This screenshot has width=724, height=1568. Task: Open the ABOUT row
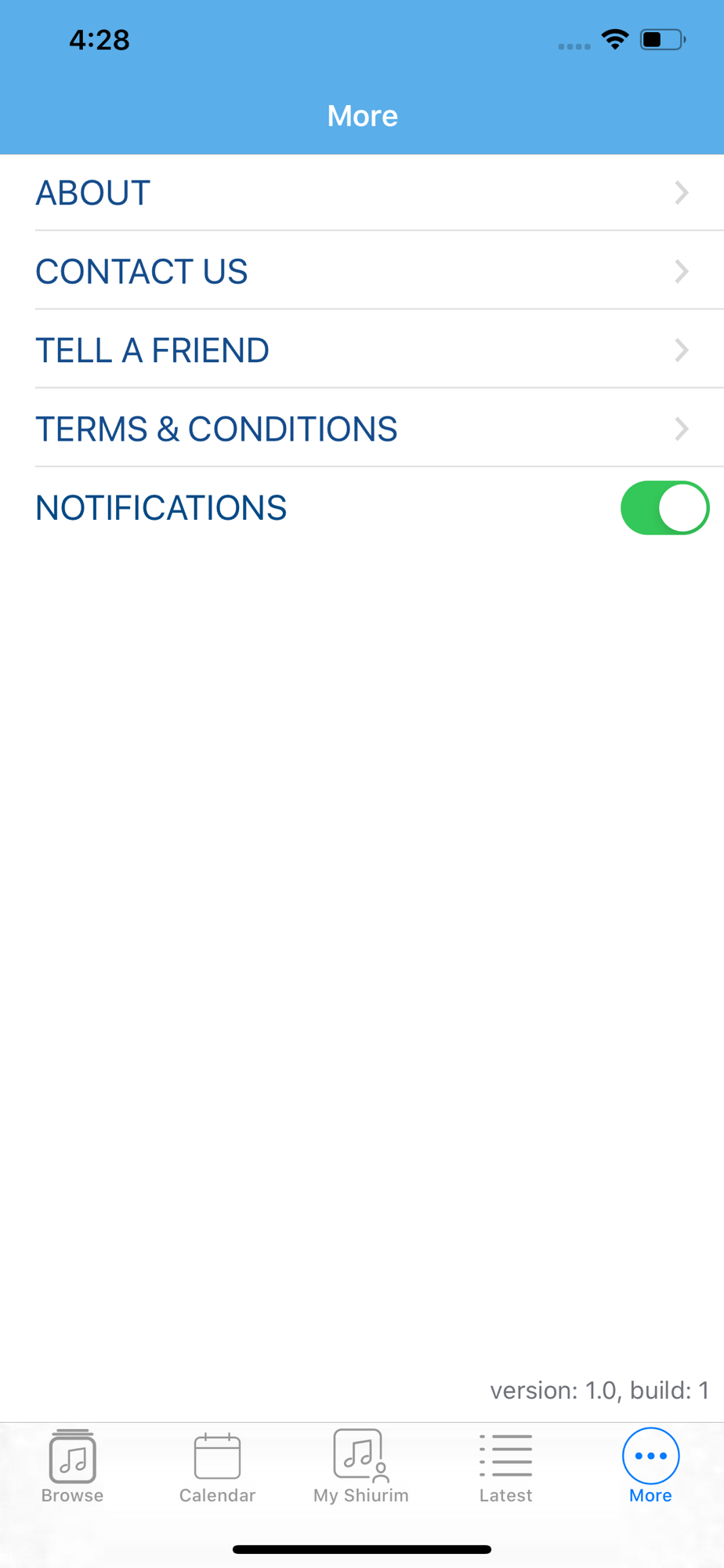coord(362,193)
